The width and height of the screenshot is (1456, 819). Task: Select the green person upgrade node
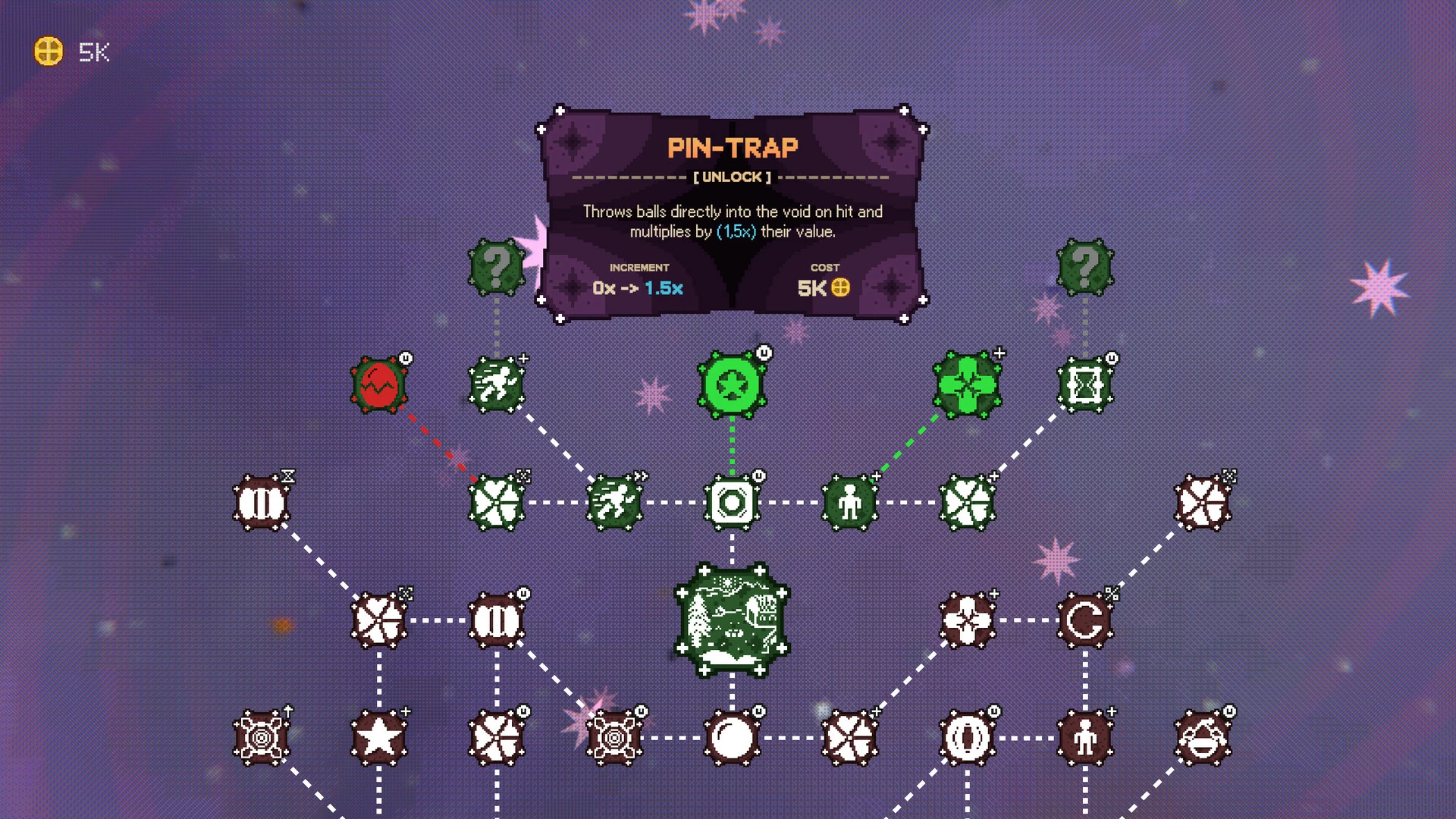coord(850,503)
